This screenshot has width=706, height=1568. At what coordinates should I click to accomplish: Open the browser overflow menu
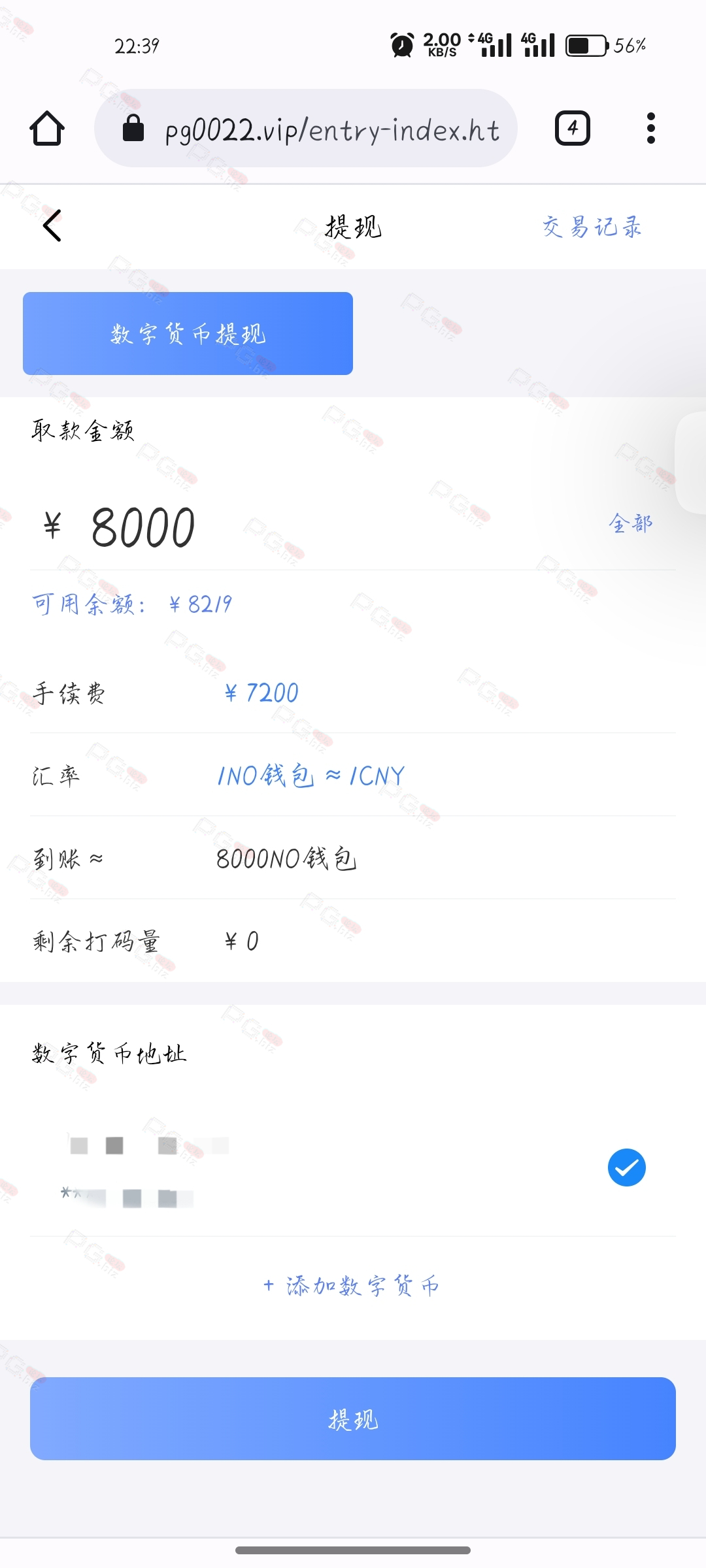650,128
